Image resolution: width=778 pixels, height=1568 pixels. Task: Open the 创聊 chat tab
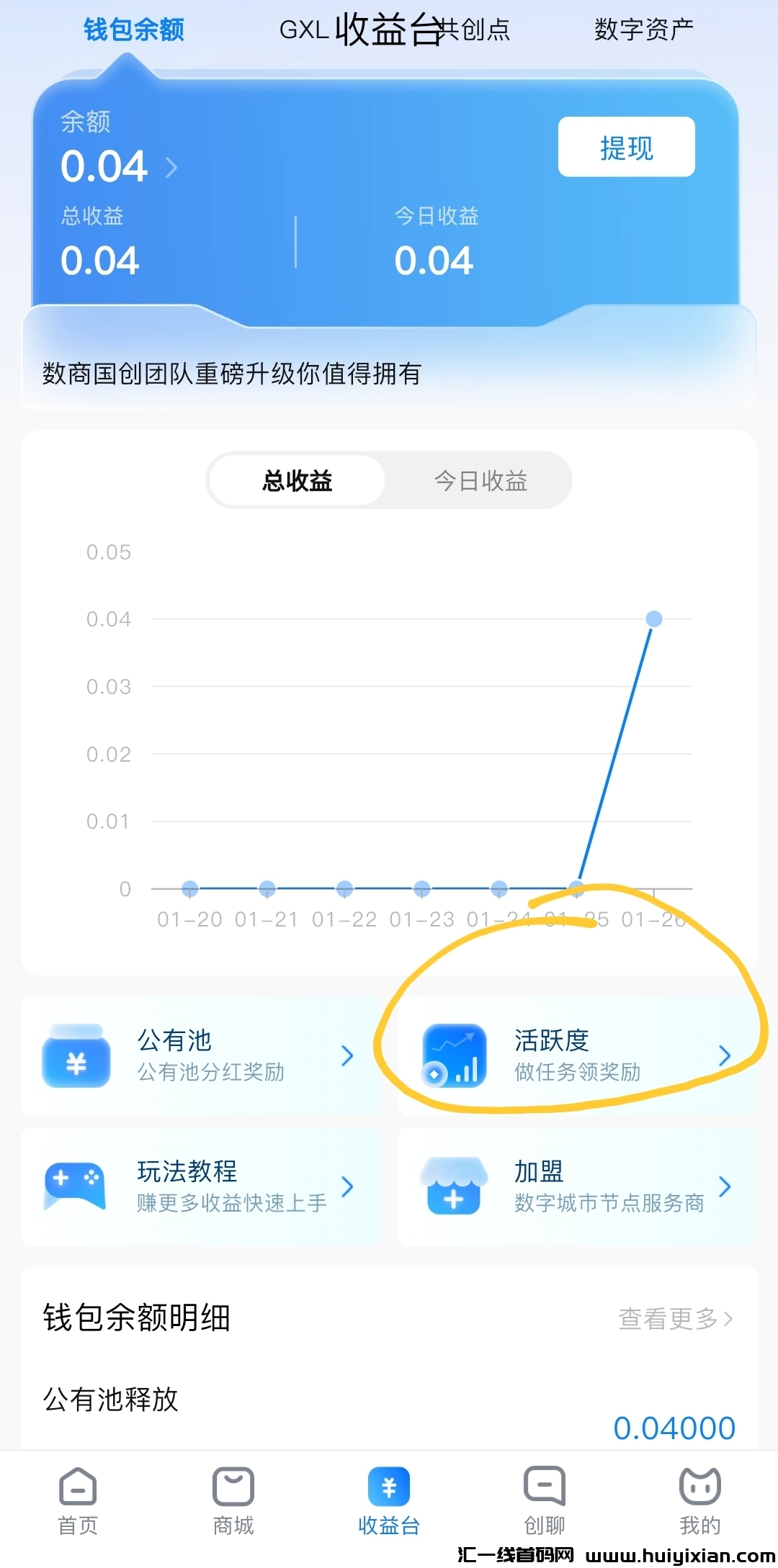click(x=545, y=1501)
